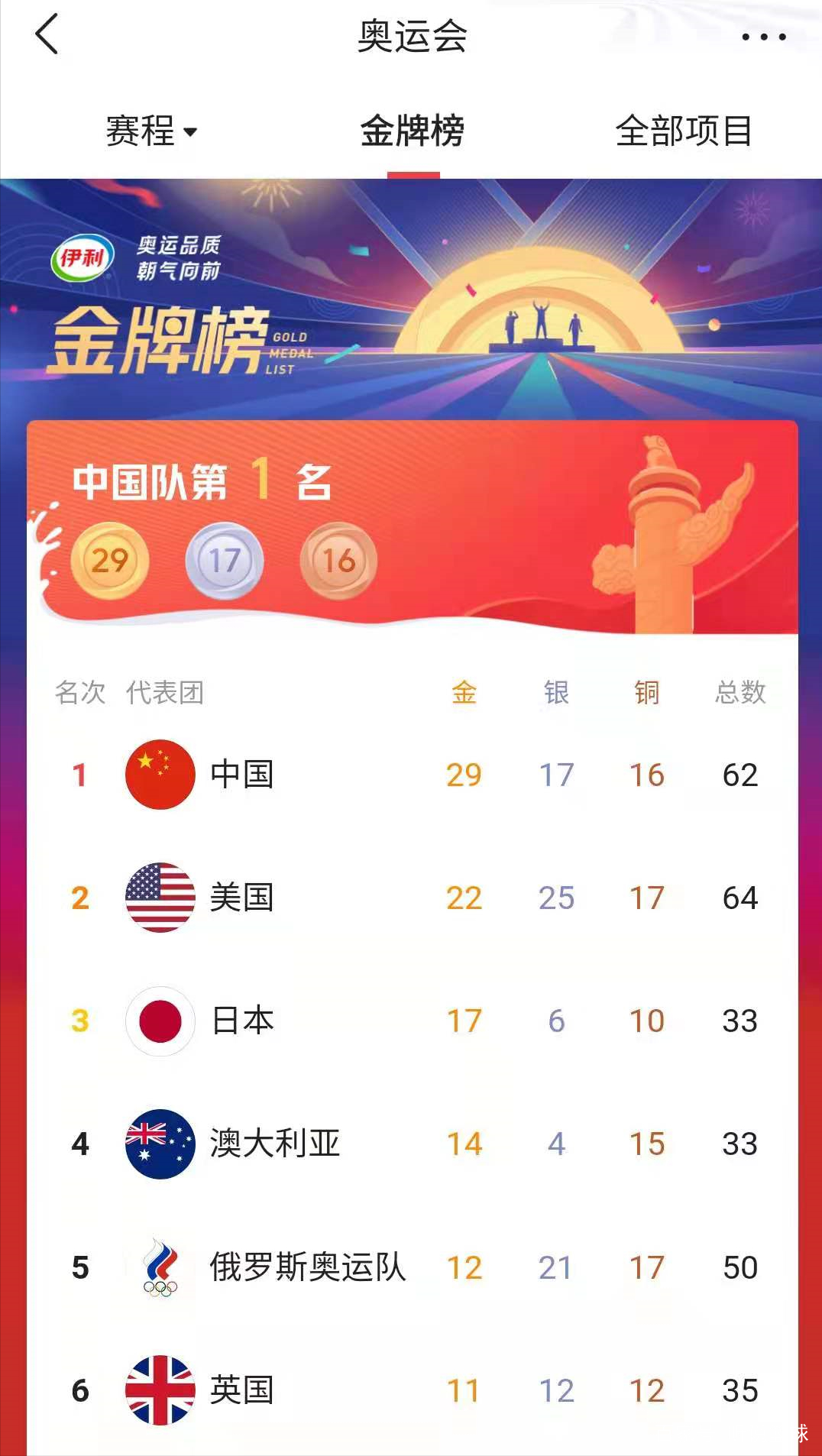Expand the 赛程 dropdown tab

[151, 131]
